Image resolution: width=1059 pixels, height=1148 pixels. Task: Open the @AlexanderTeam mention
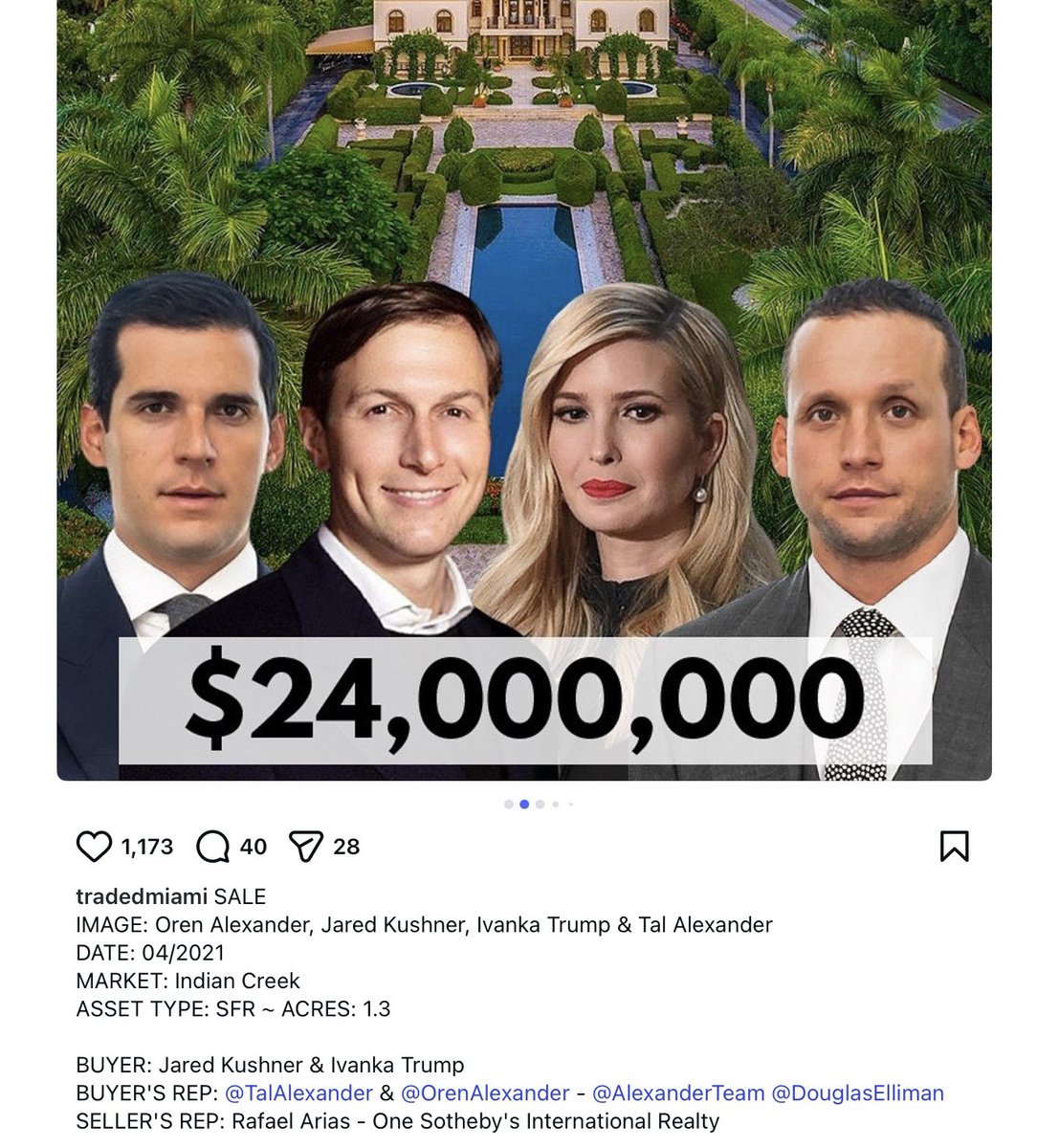pyautogui.click(x=677, y=1093)
